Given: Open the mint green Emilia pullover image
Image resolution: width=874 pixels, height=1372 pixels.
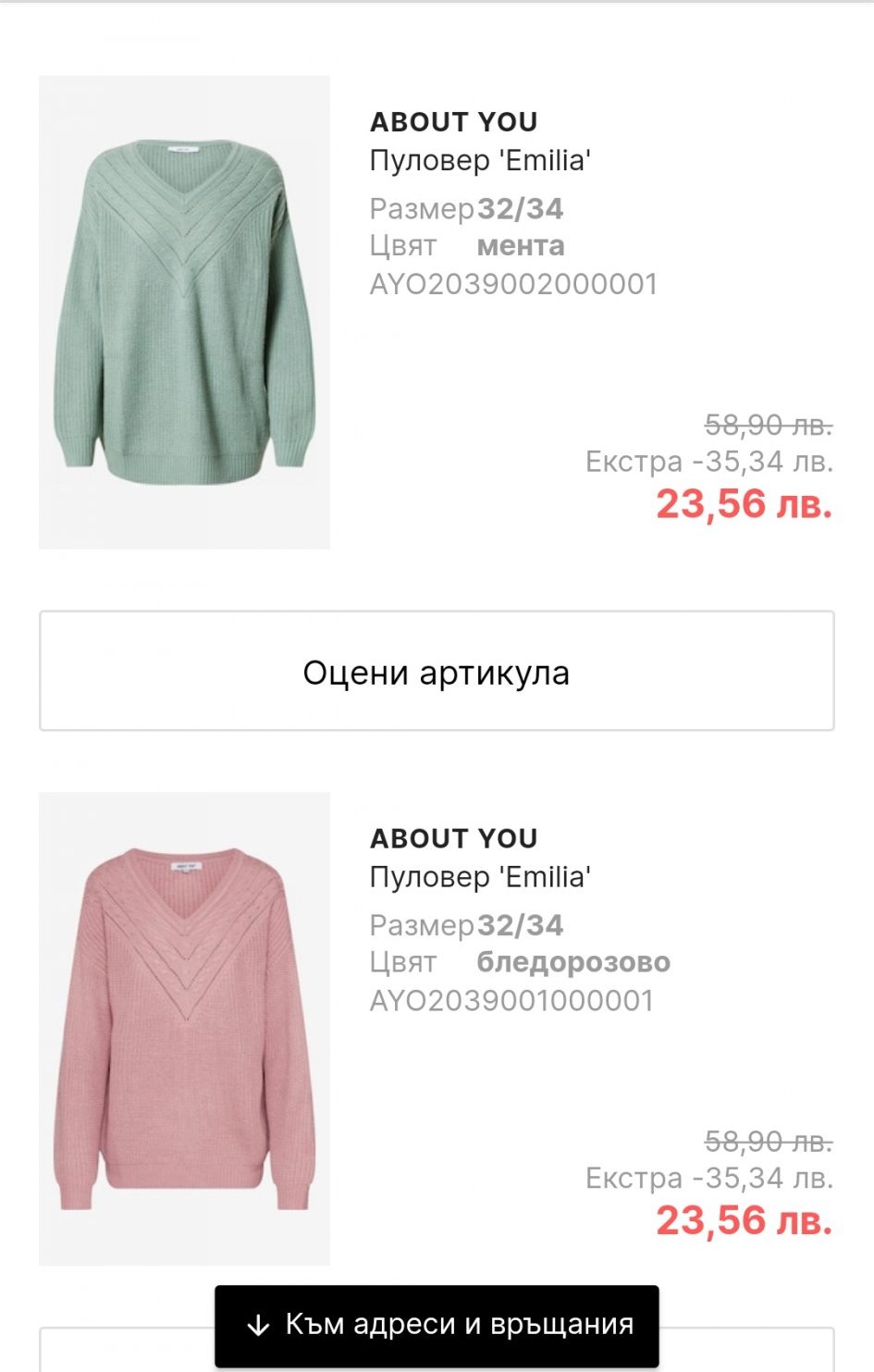Looking at the screenshot, I should [184, 312].
